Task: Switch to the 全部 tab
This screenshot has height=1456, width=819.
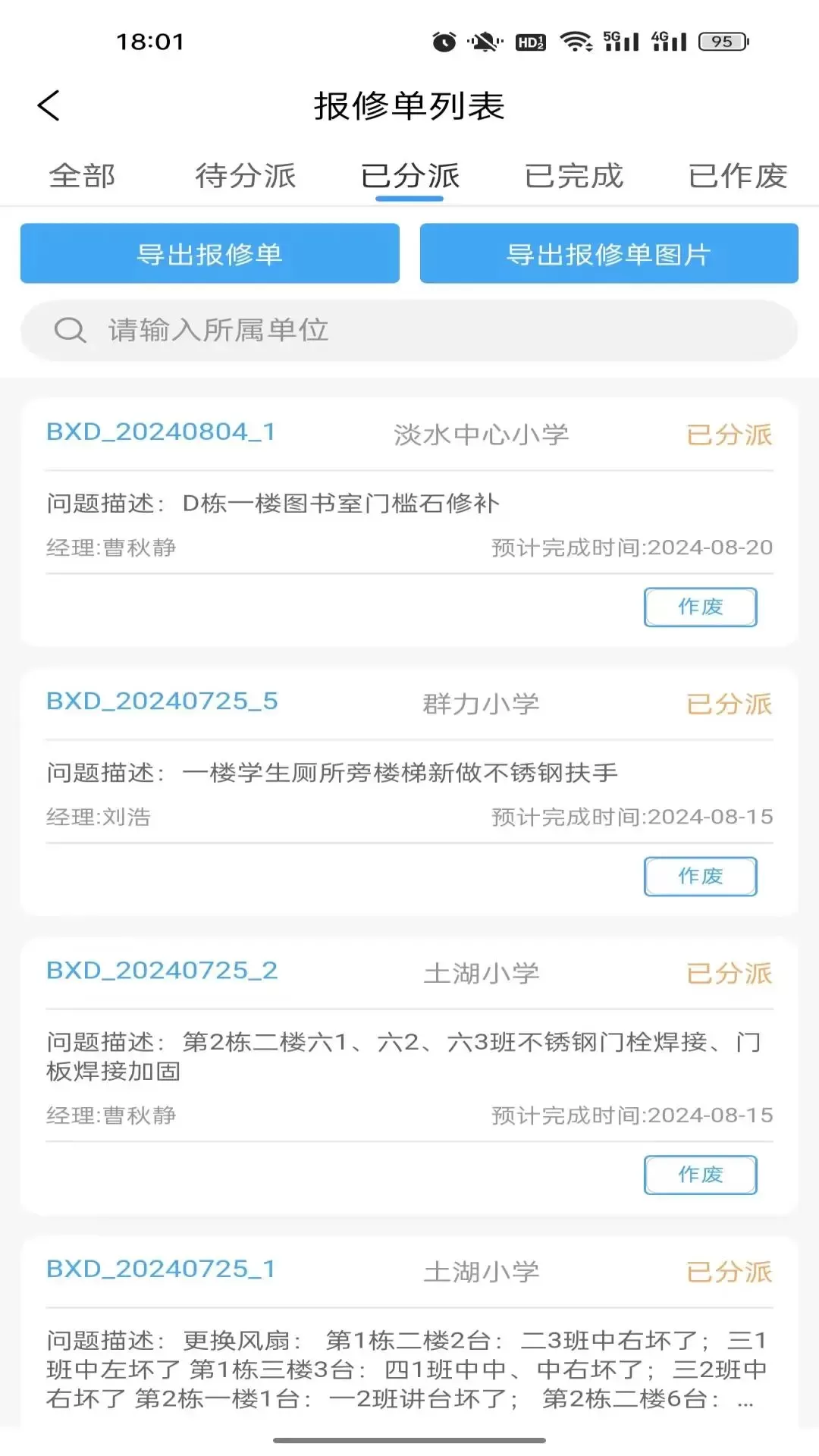Action: (82, 176)
